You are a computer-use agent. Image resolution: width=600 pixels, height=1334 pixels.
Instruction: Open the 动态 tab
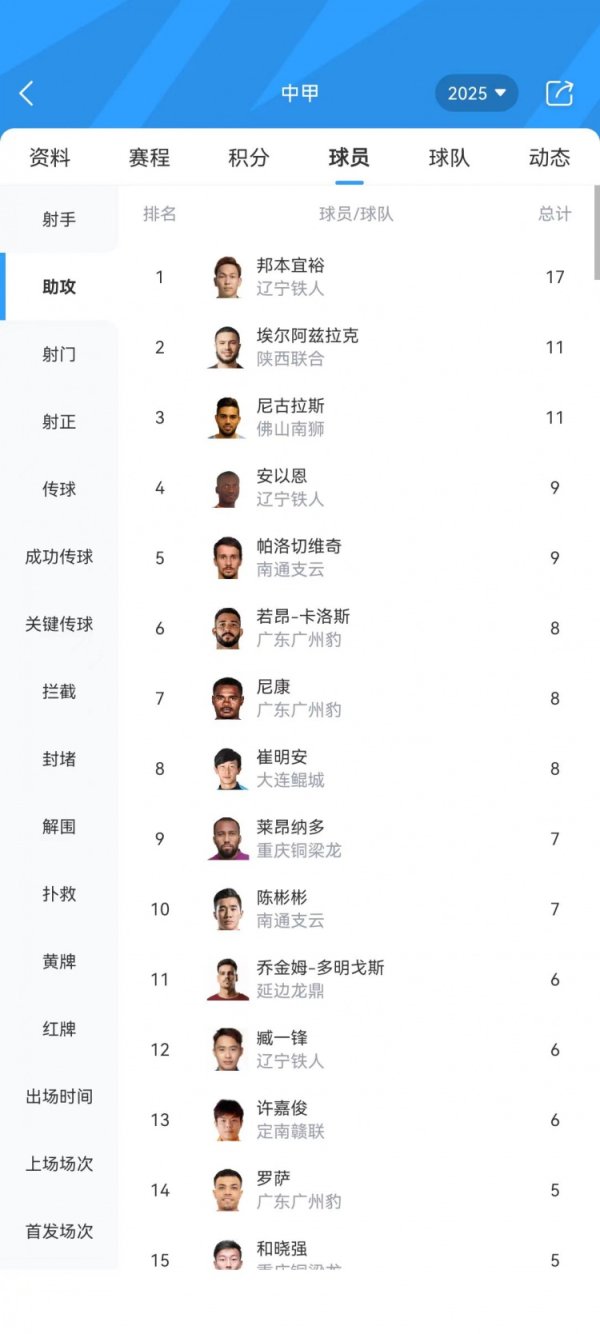549,157
